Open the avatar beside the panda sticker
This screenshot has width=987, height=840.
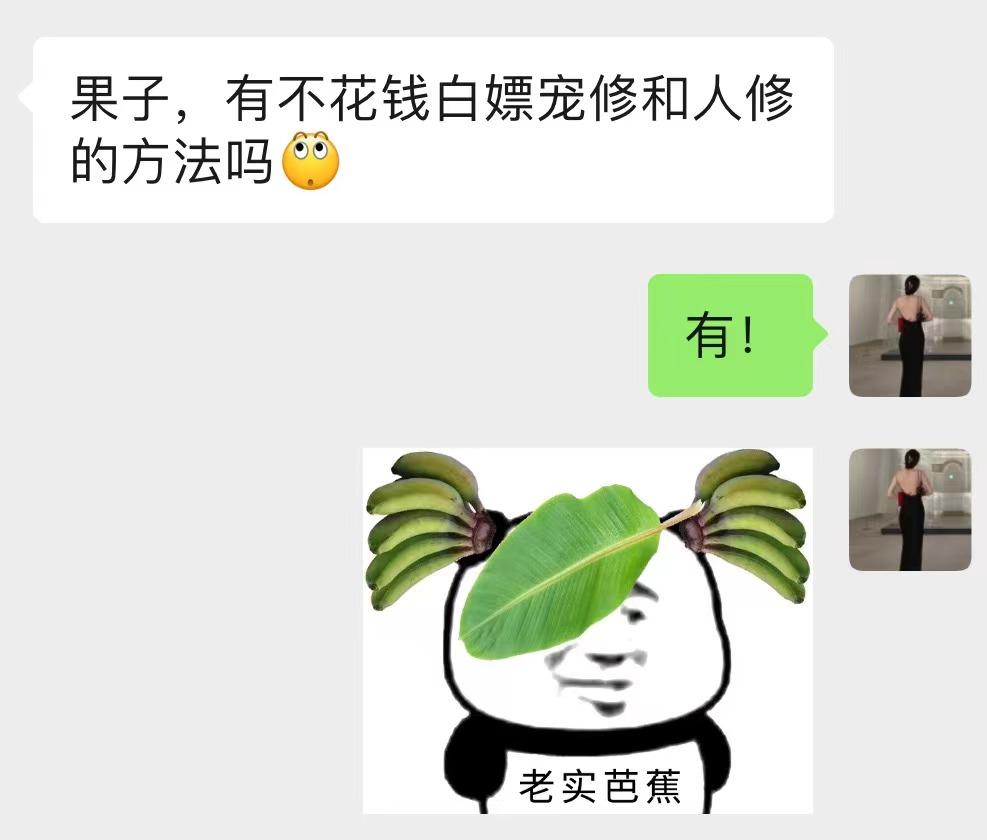[910, 509]
